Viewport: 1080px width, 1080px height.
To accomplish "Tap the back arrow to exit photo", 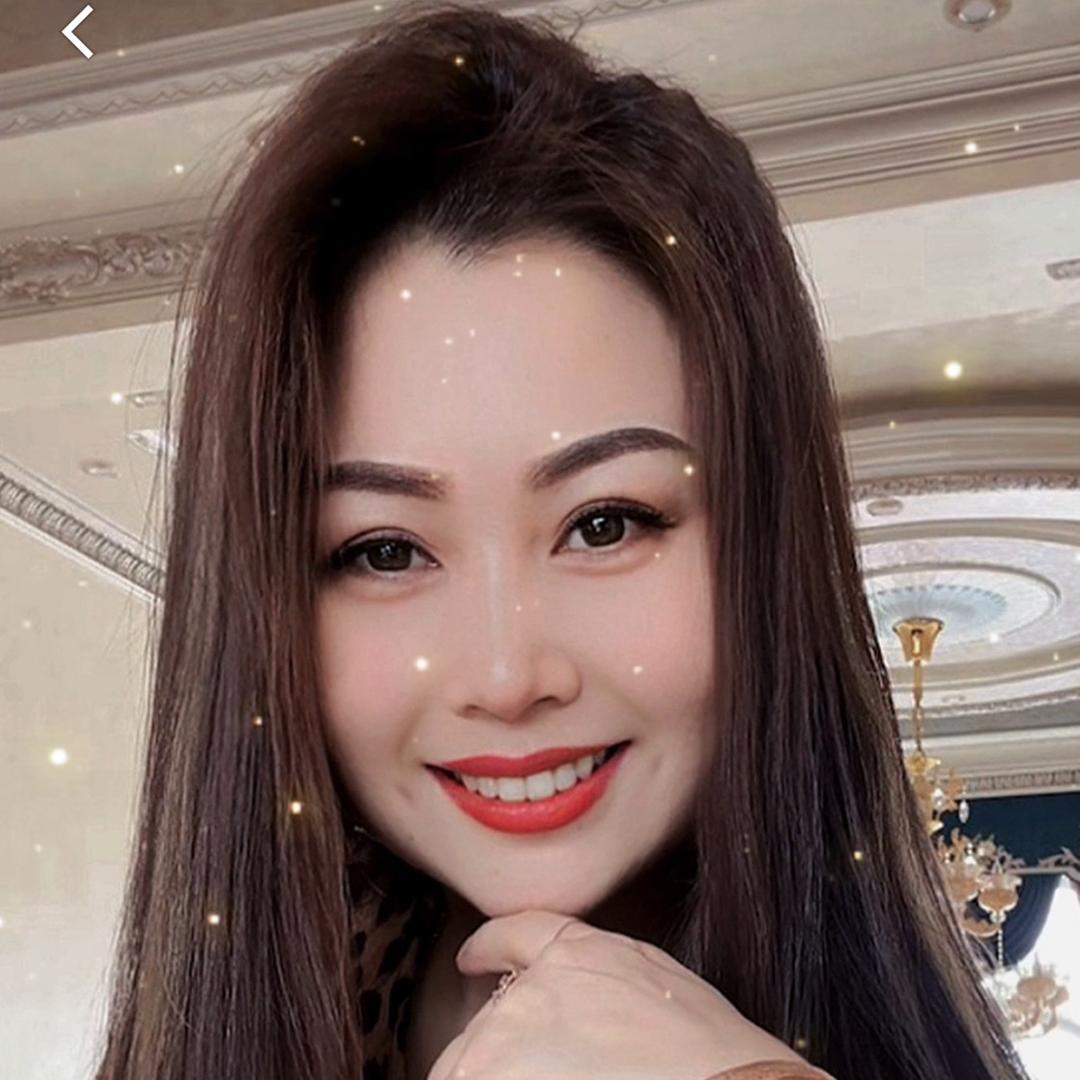I will (x=77, y=32).
